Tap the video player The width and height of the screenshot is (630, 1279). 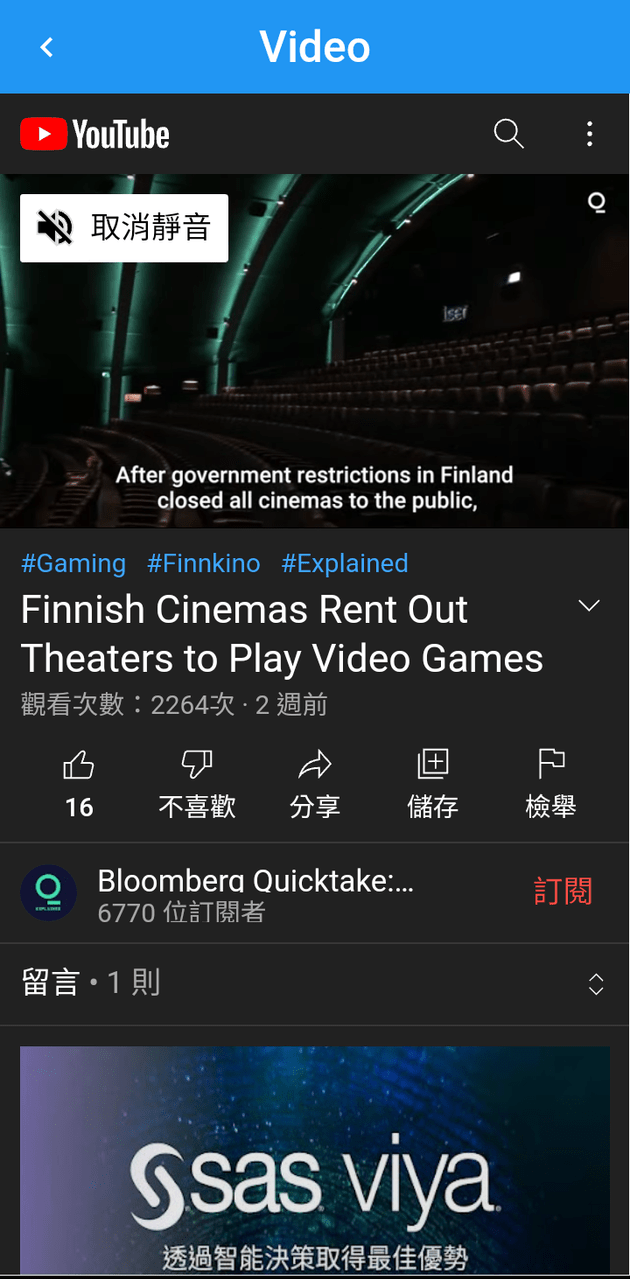tap(315, 351)
